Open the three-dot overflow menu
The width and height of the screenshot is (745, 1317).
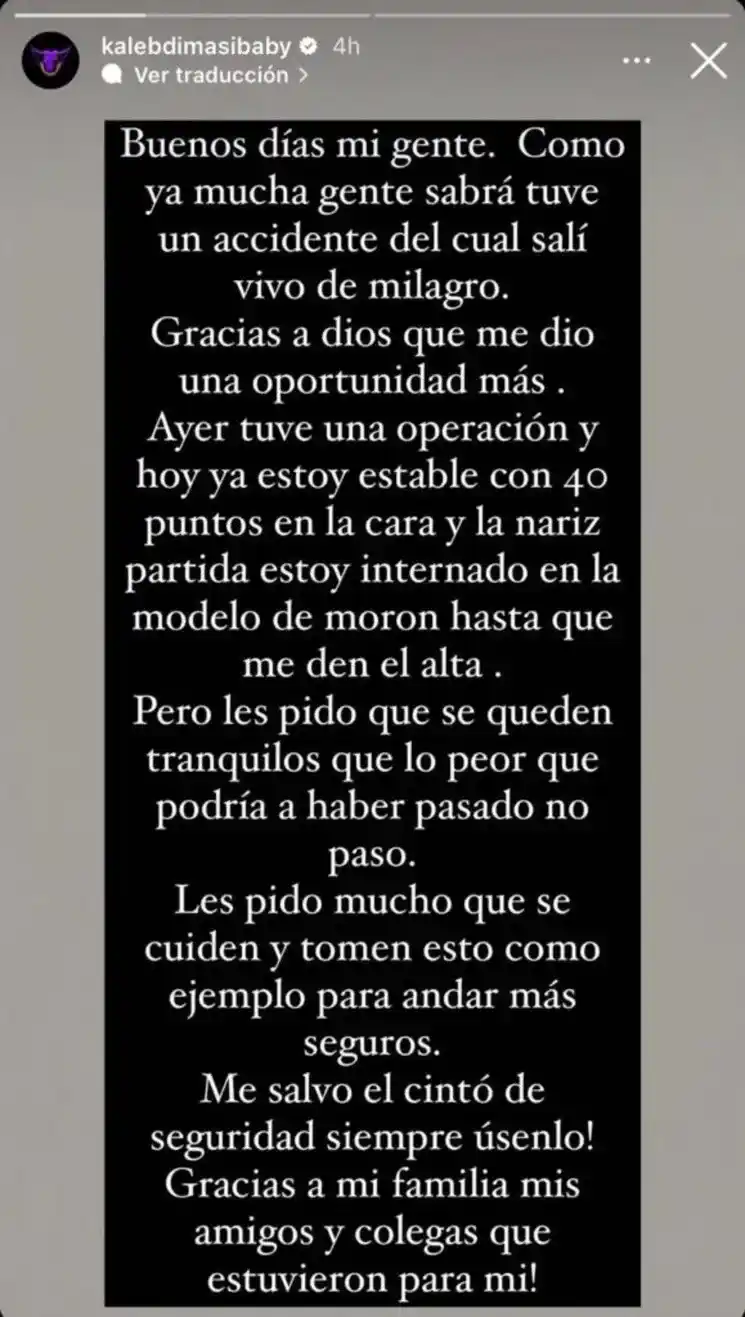[x=636, y=61]
